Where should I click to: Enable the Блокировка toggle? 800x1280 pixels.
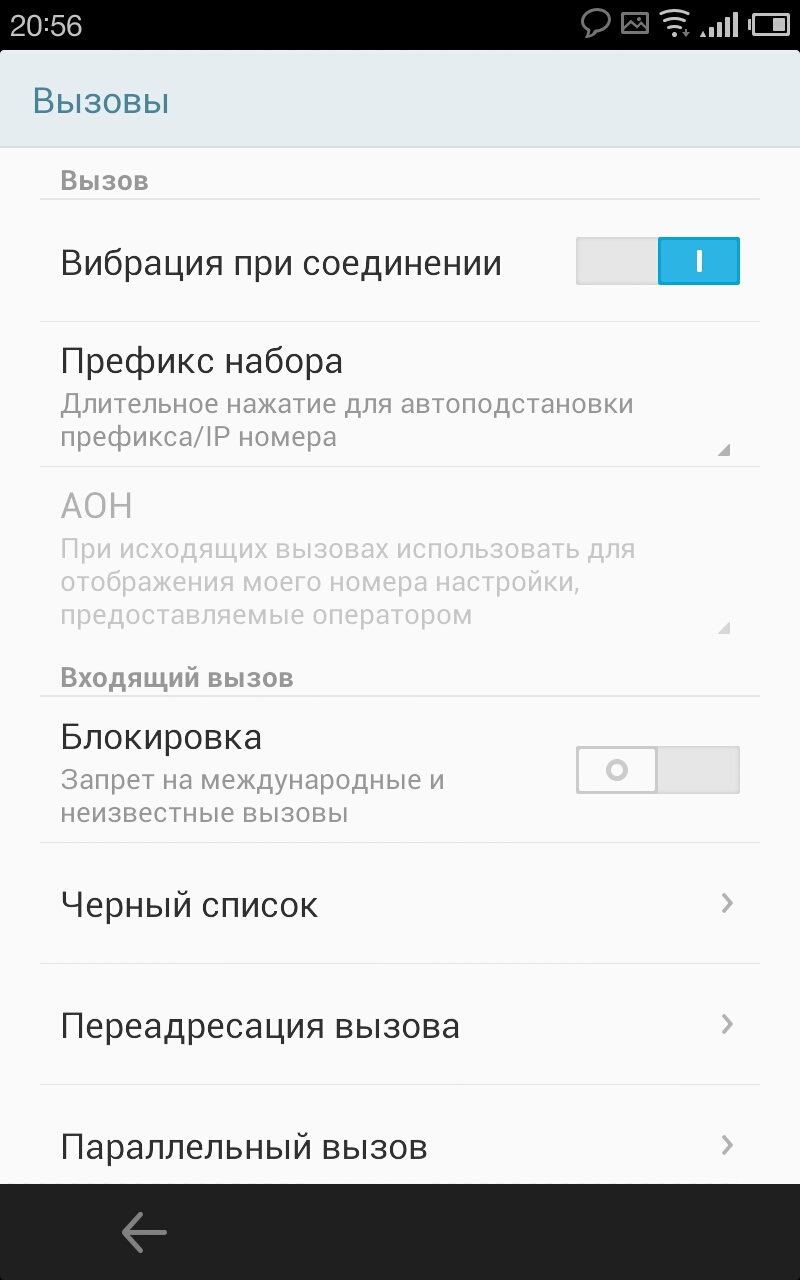657,770
